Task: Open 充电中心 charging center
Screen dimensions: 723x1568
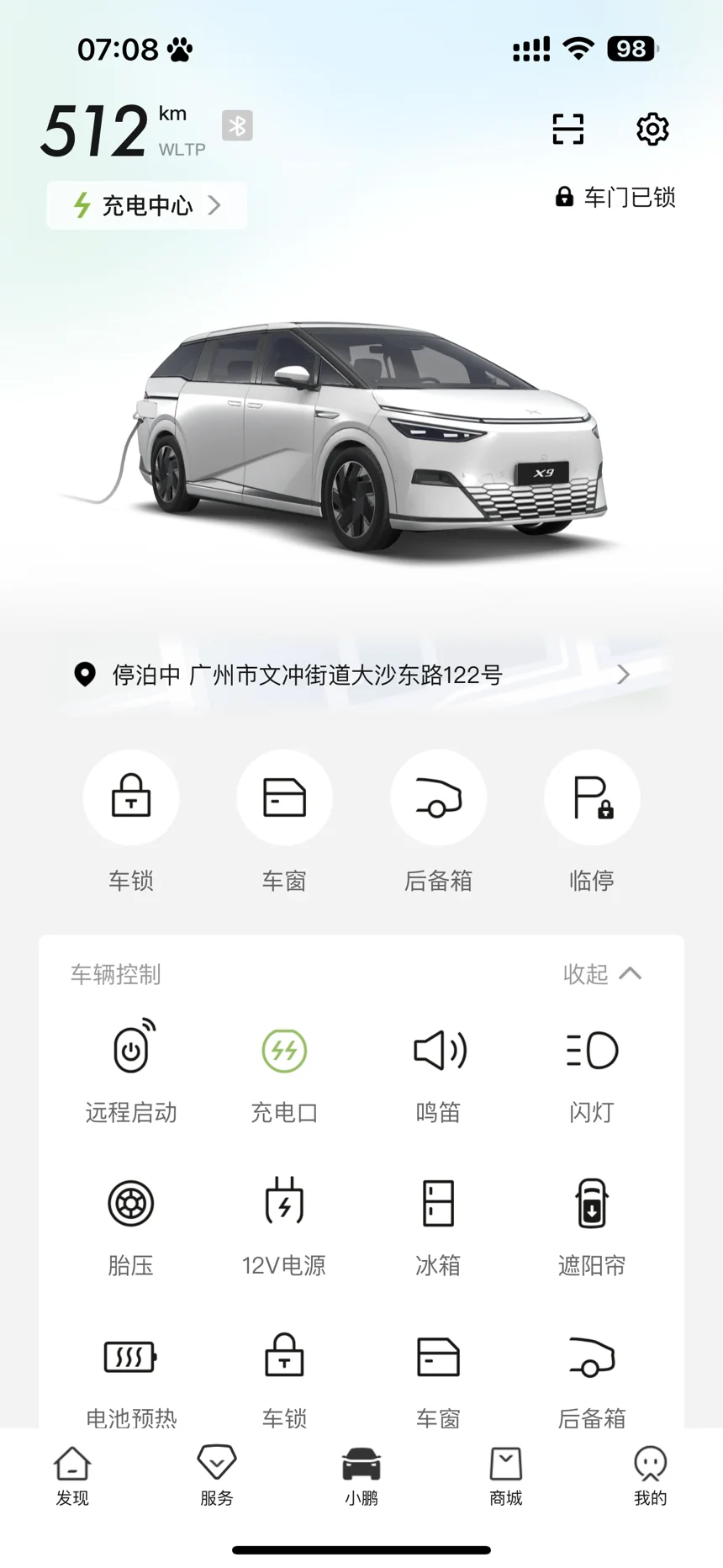Action: (147, 205)
